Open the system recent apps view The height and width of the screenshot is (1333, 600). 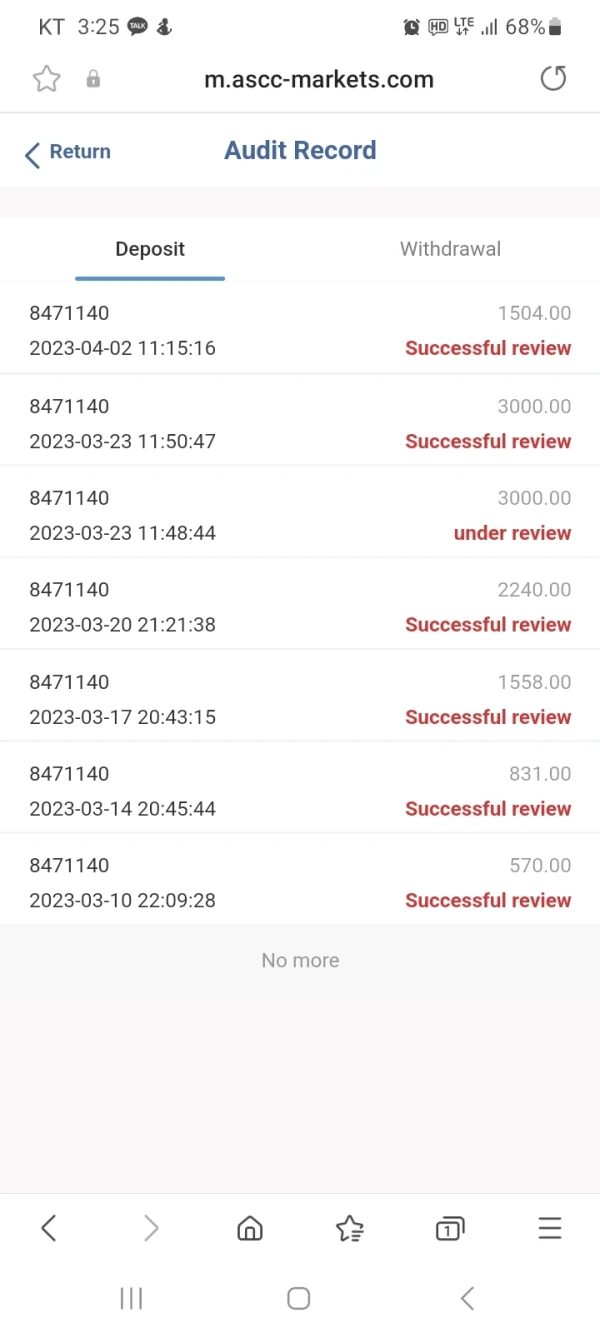coord(131,1298)
